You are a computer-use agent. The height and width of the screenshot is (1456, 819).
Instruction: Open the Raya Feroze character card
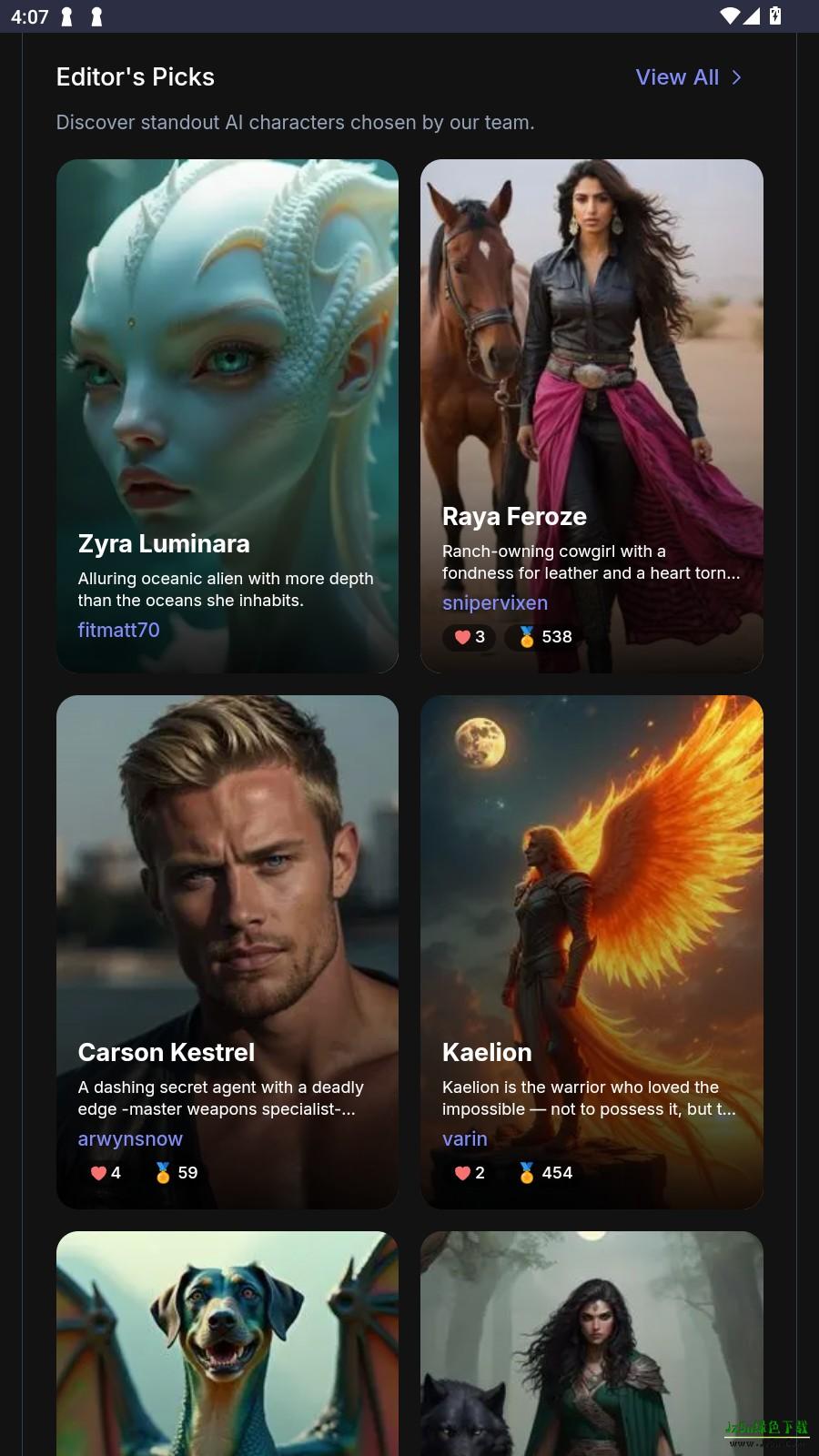[x=591, y=346]
